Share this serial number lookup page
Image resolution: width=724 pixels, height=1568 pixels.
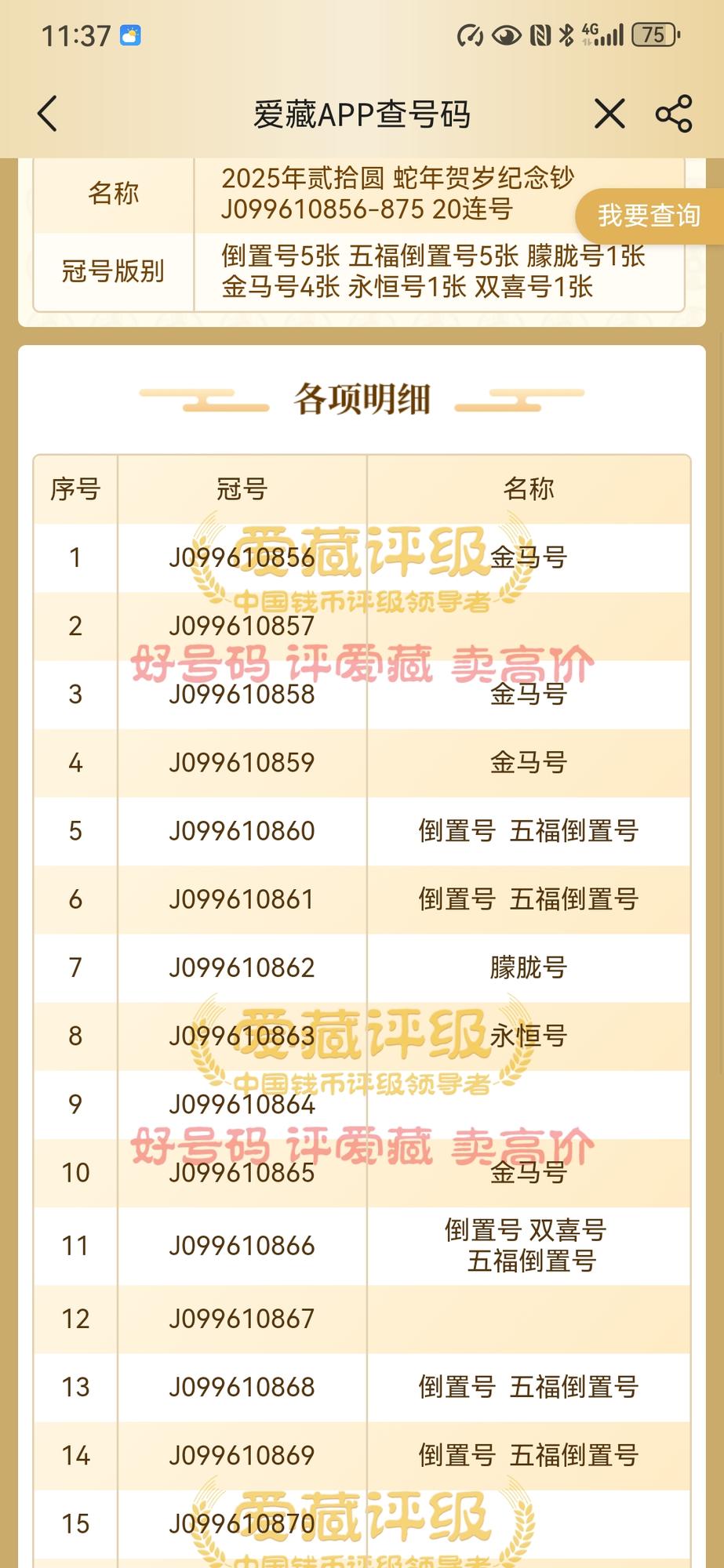coord(674,114)
